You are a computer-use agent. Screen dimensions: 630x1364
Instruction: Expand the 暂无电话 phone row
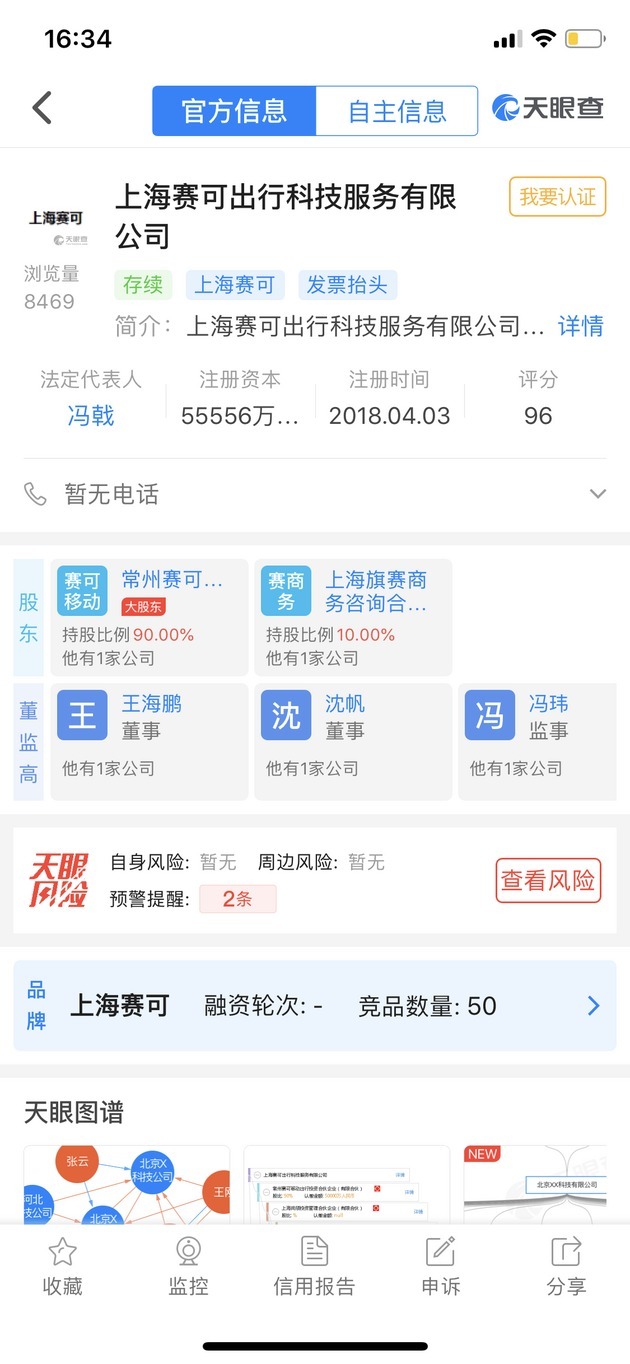point(598,494)
